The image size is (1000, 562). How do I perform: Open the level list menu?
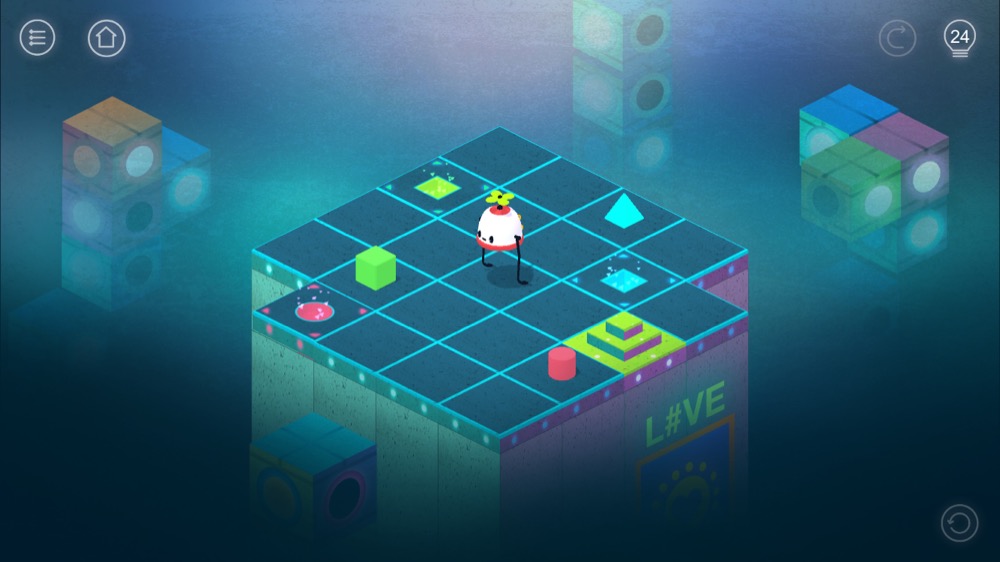pos(37,38)
